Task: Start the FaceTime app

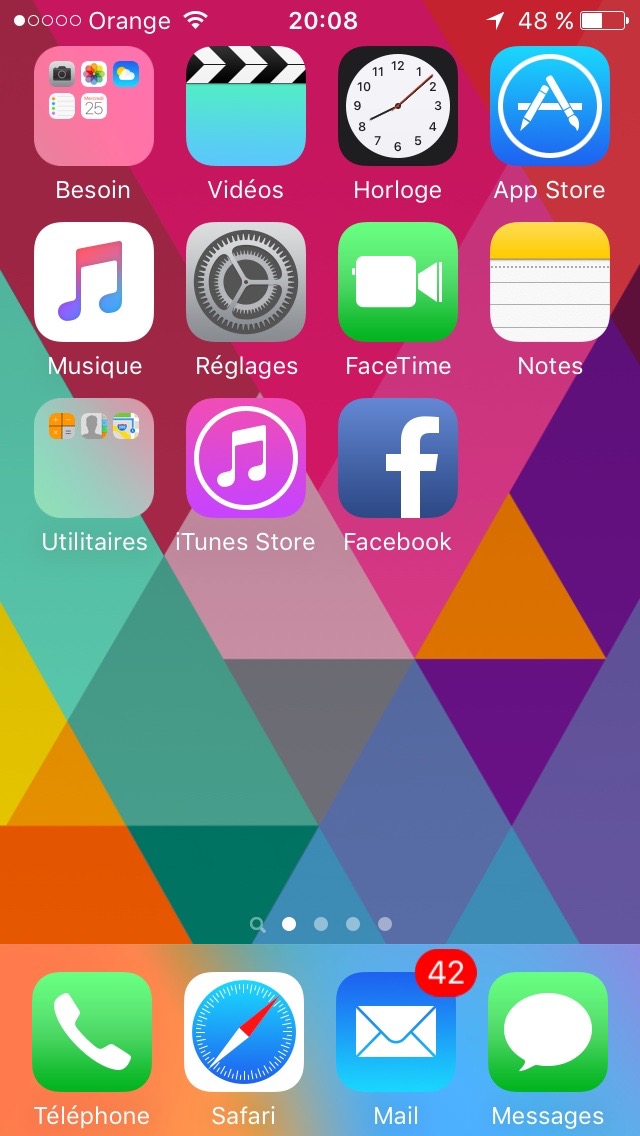Action: tap(398, 282)
